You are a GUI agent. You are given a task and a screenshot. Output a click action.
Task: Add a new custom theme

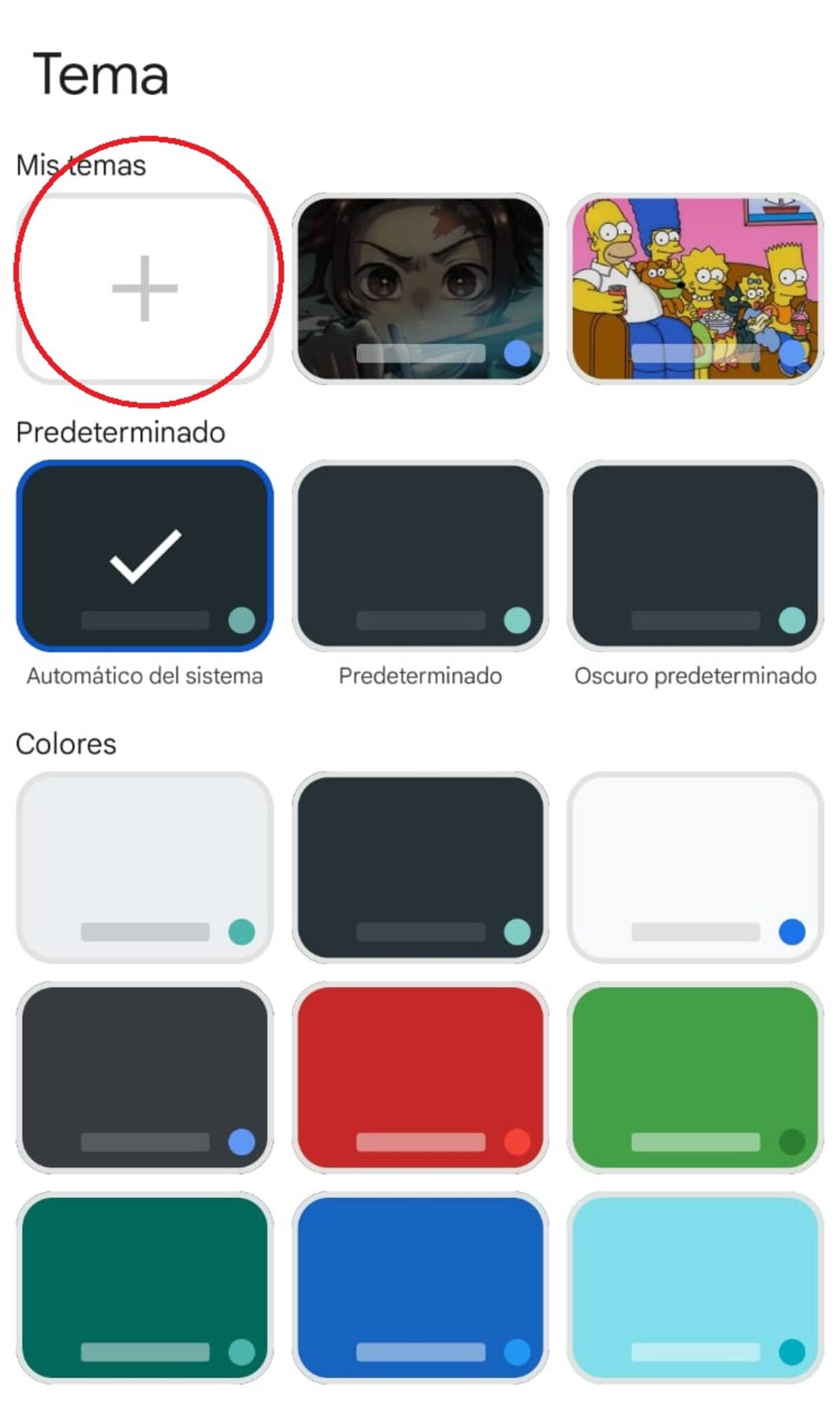pos(145,288)
